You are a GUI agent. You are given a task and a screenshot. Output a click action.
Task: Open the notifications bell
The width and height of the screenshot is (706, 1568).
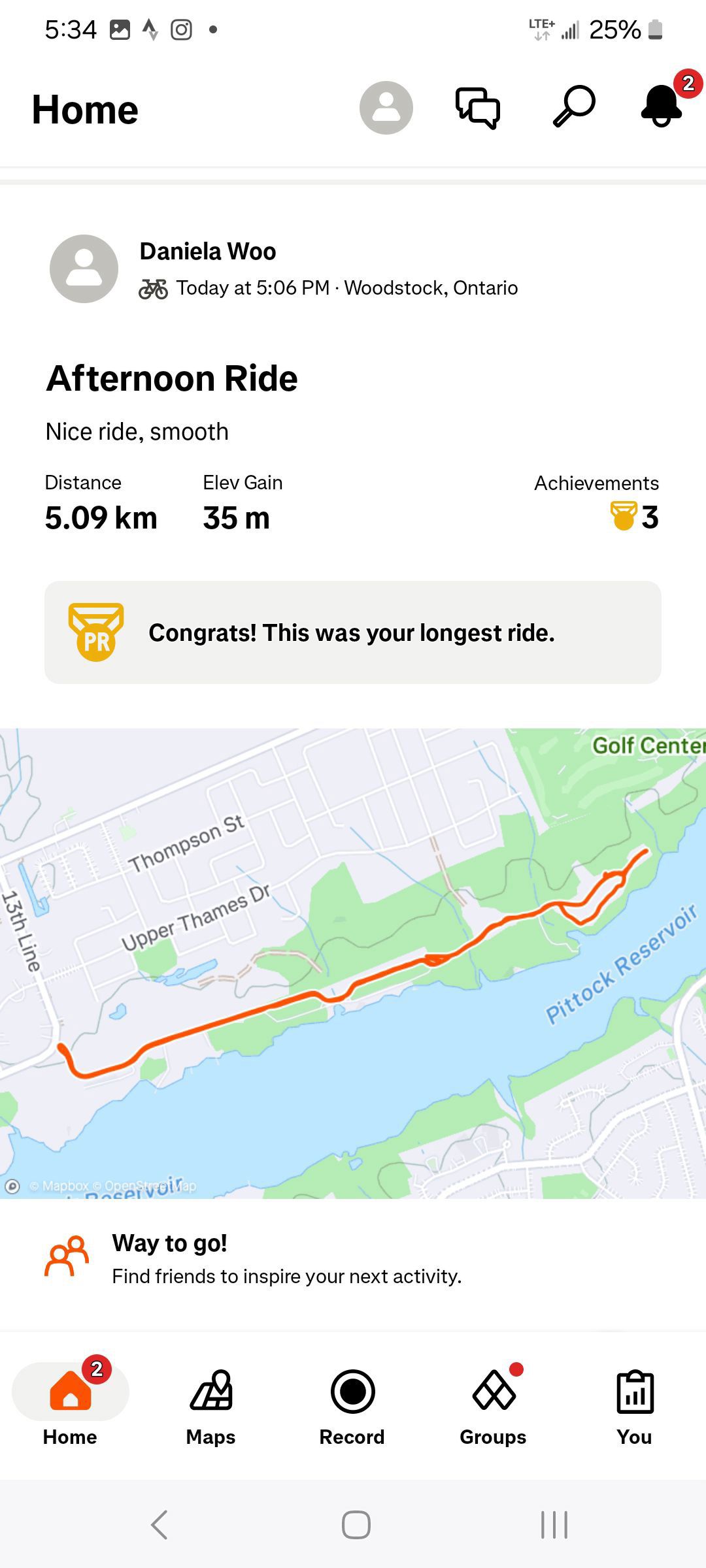pyautogui.click(x=662, y=106)
